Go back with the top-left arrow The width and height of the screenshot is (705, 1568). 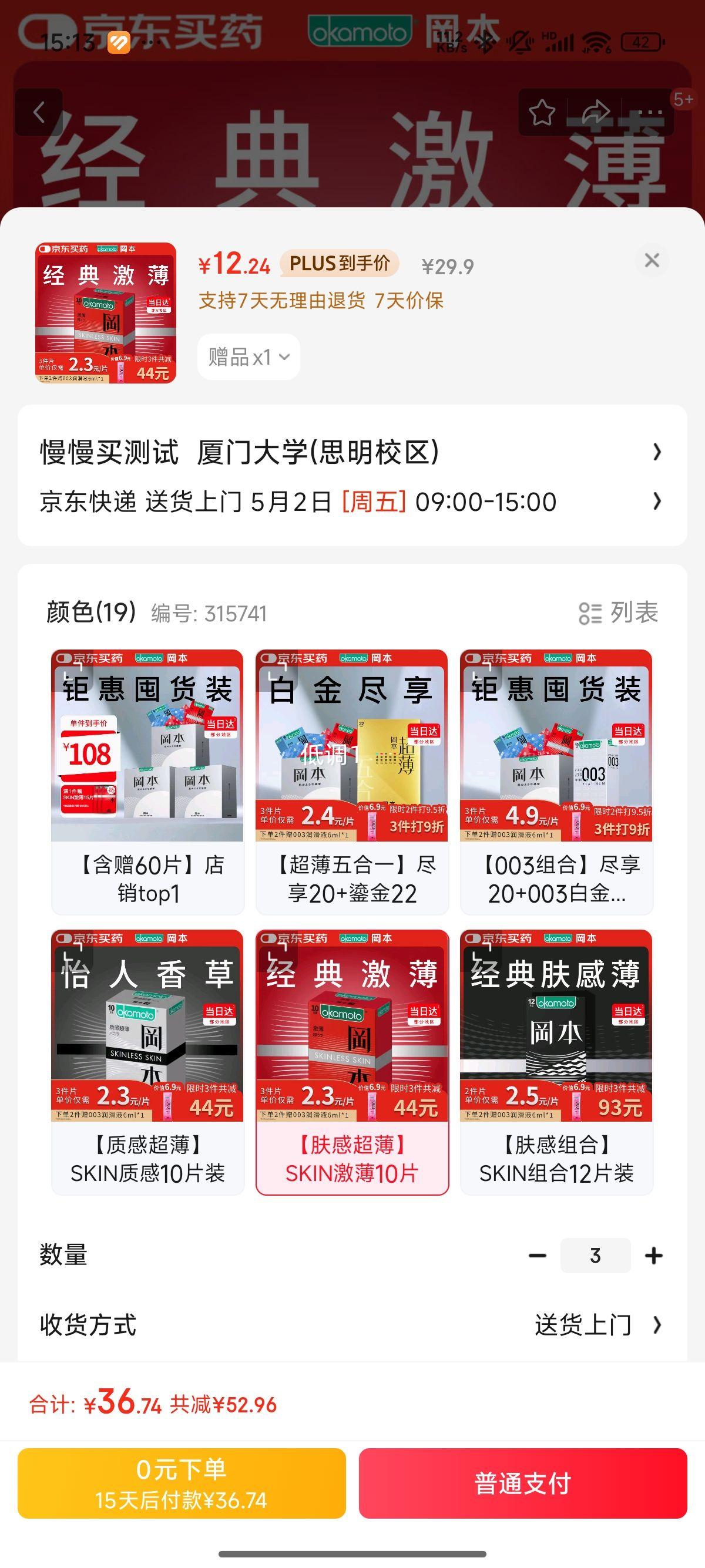(39, 113)
